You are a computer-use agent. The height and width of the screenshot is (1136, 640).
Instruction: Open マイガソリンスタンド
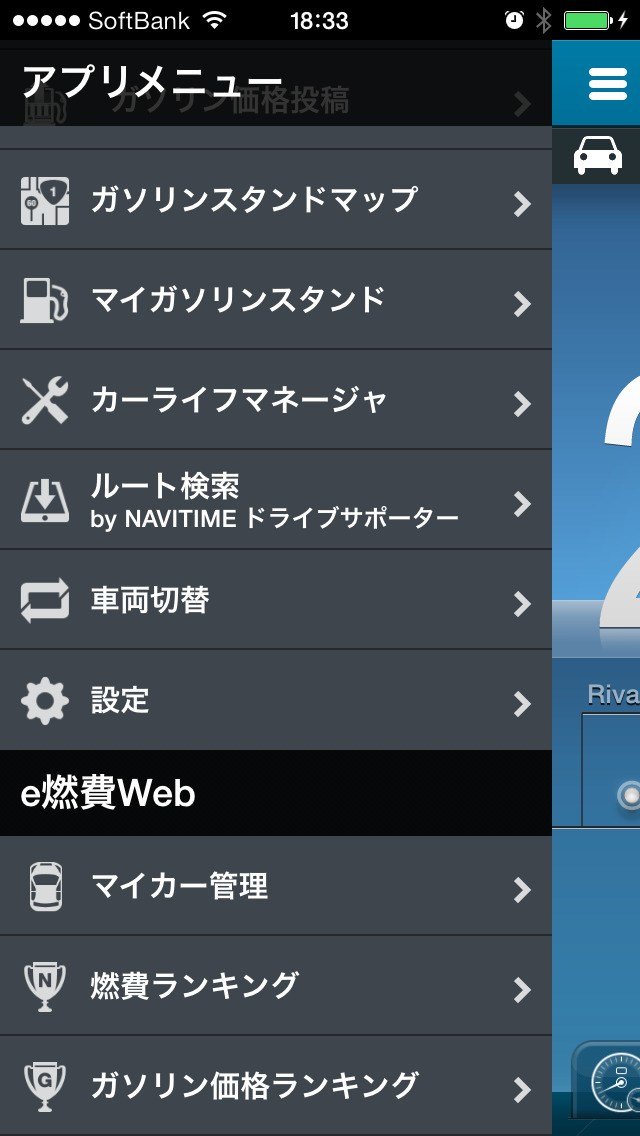pyautogui.click(x=275, y=300)
